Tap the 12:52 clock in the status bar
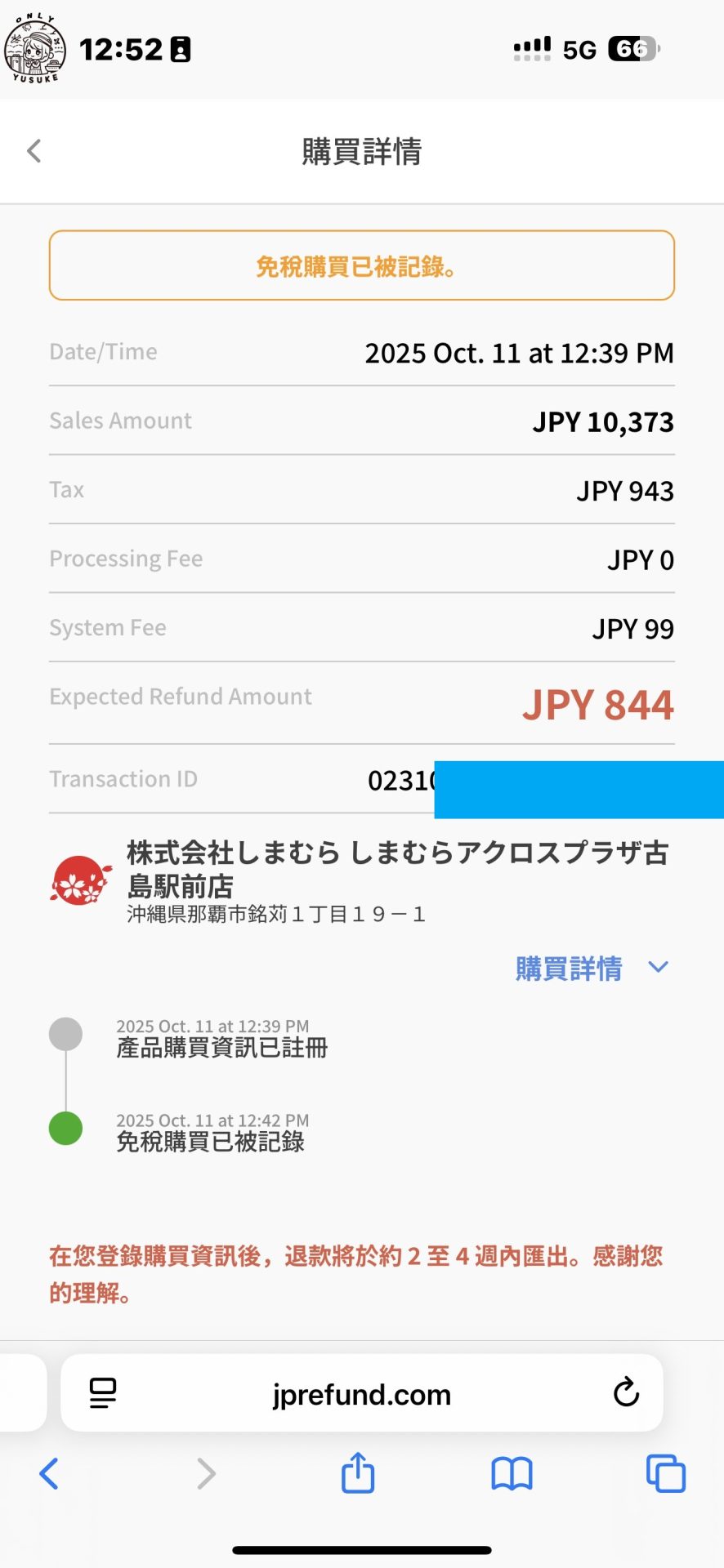This screenshot has width=724, height=1568. click(123, 49)
